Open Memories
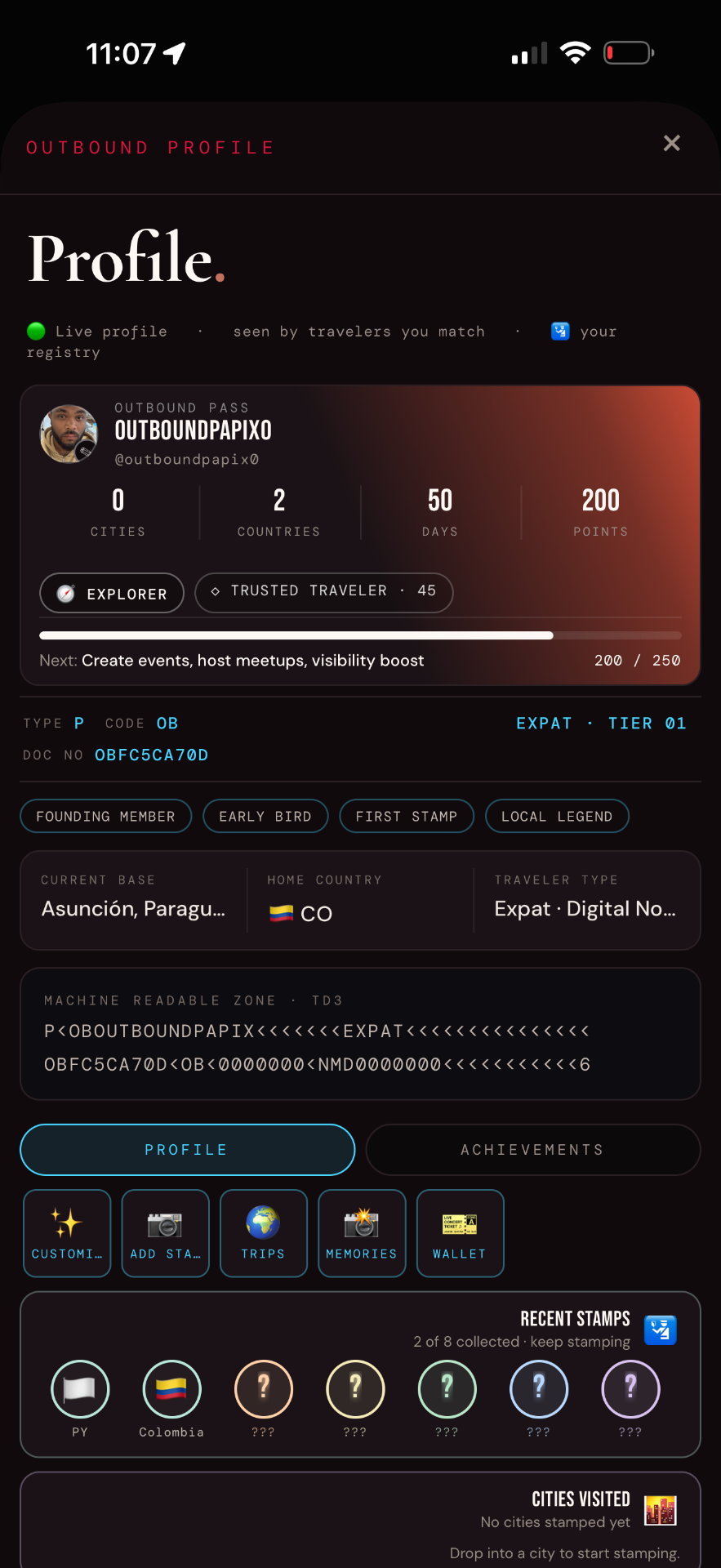This screenshot has height=1568, width=721. coord(362,1233)
